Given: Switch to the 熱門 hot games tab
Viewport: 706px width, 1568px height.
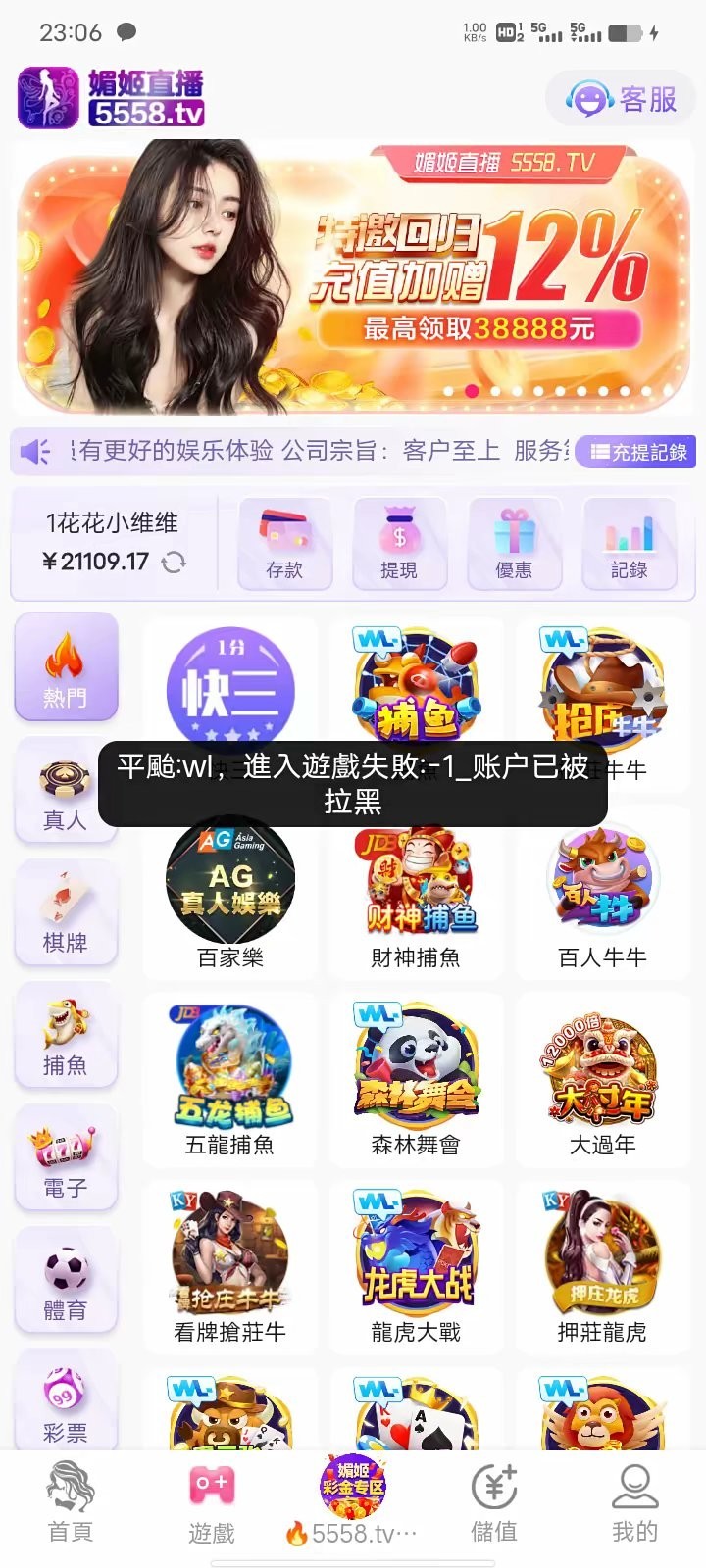Looking at the screenshot, I should point(65,666).
